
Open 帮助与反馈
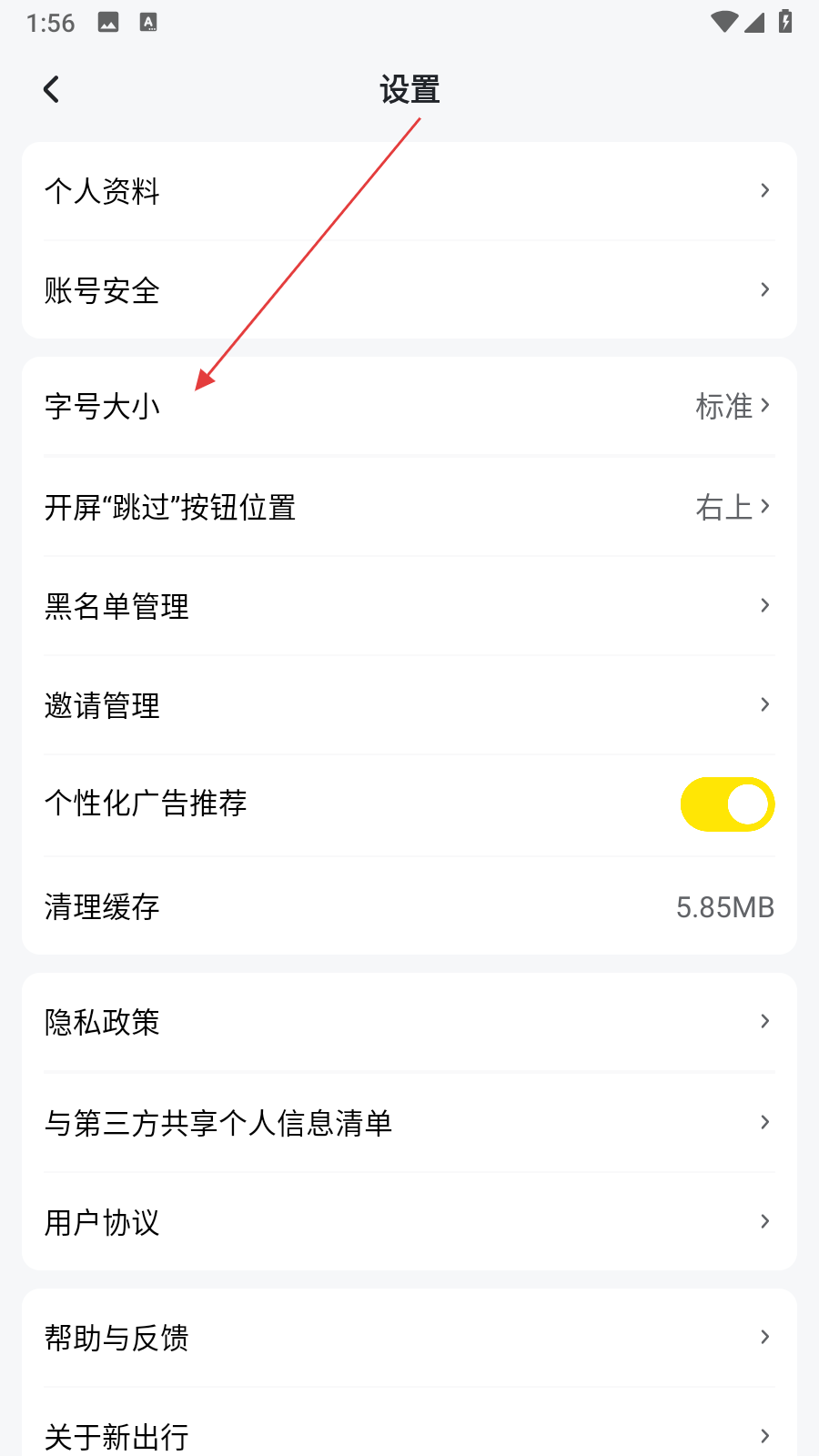[x=409, y=1338]
